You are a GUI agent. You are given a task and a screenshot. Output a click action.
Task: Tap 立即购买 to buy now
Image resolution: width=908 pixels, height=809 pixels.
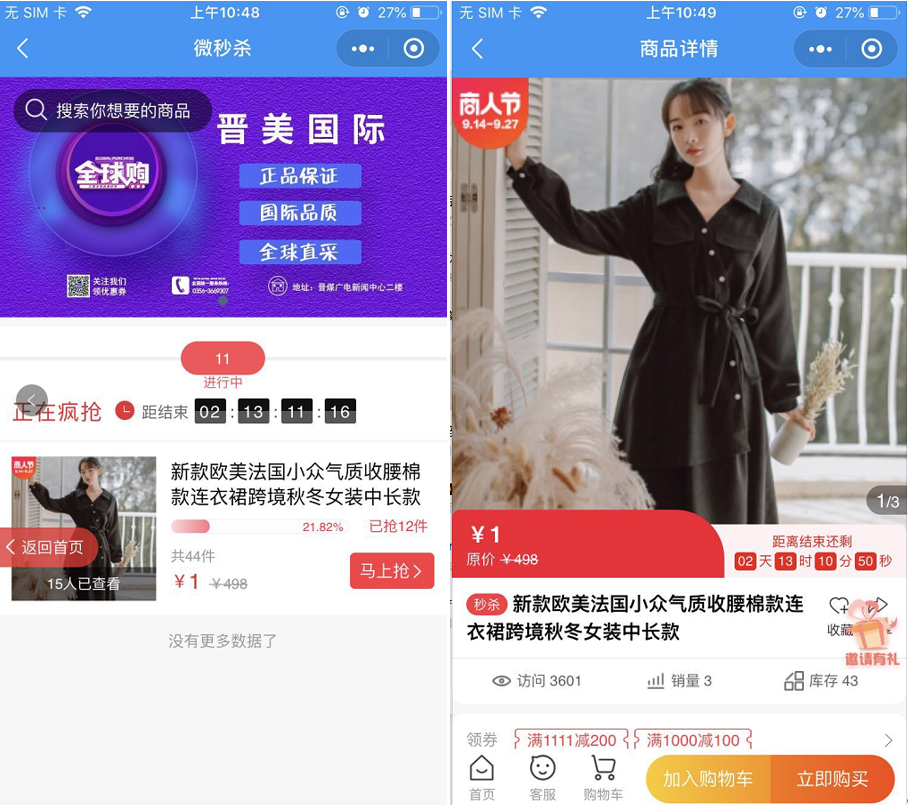pyautogui.click(x=832, y=779)
